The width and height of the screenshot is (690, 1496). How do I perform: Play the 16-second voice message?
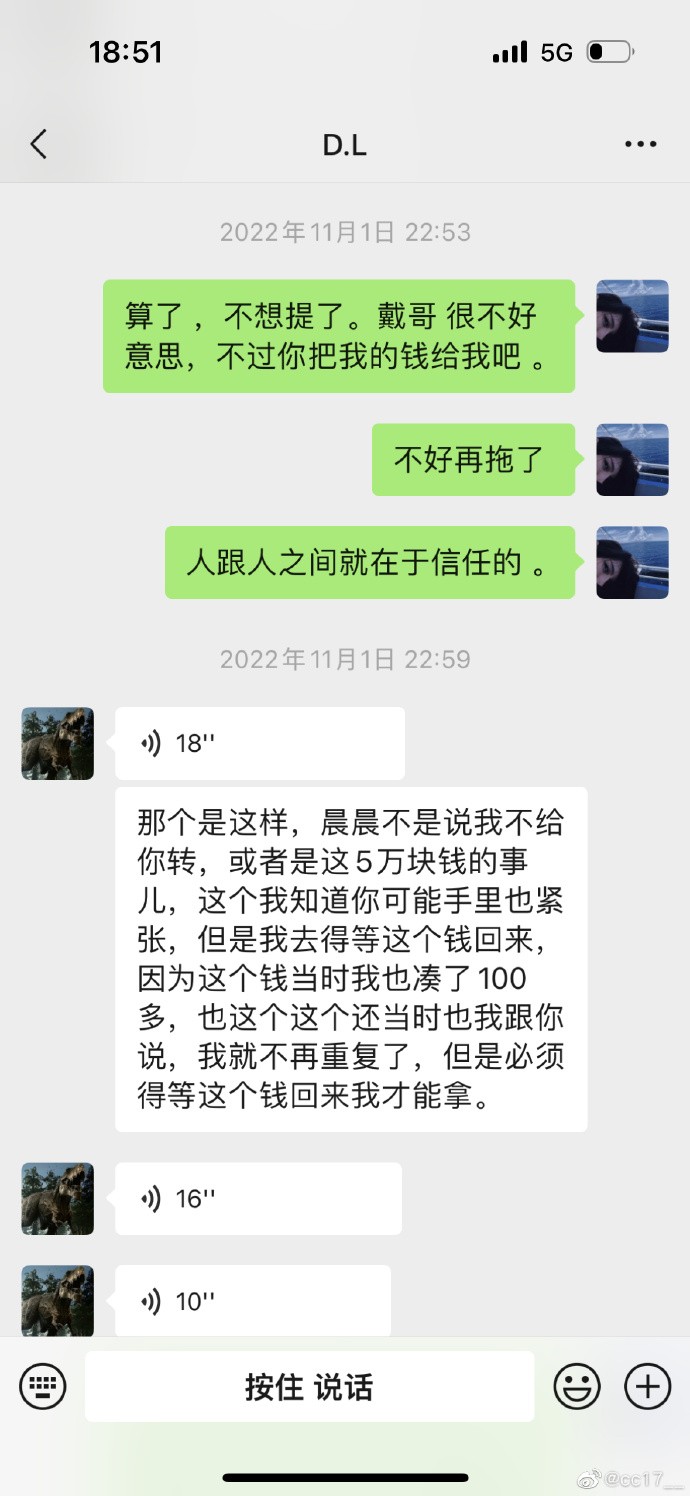click(257, 1198)
